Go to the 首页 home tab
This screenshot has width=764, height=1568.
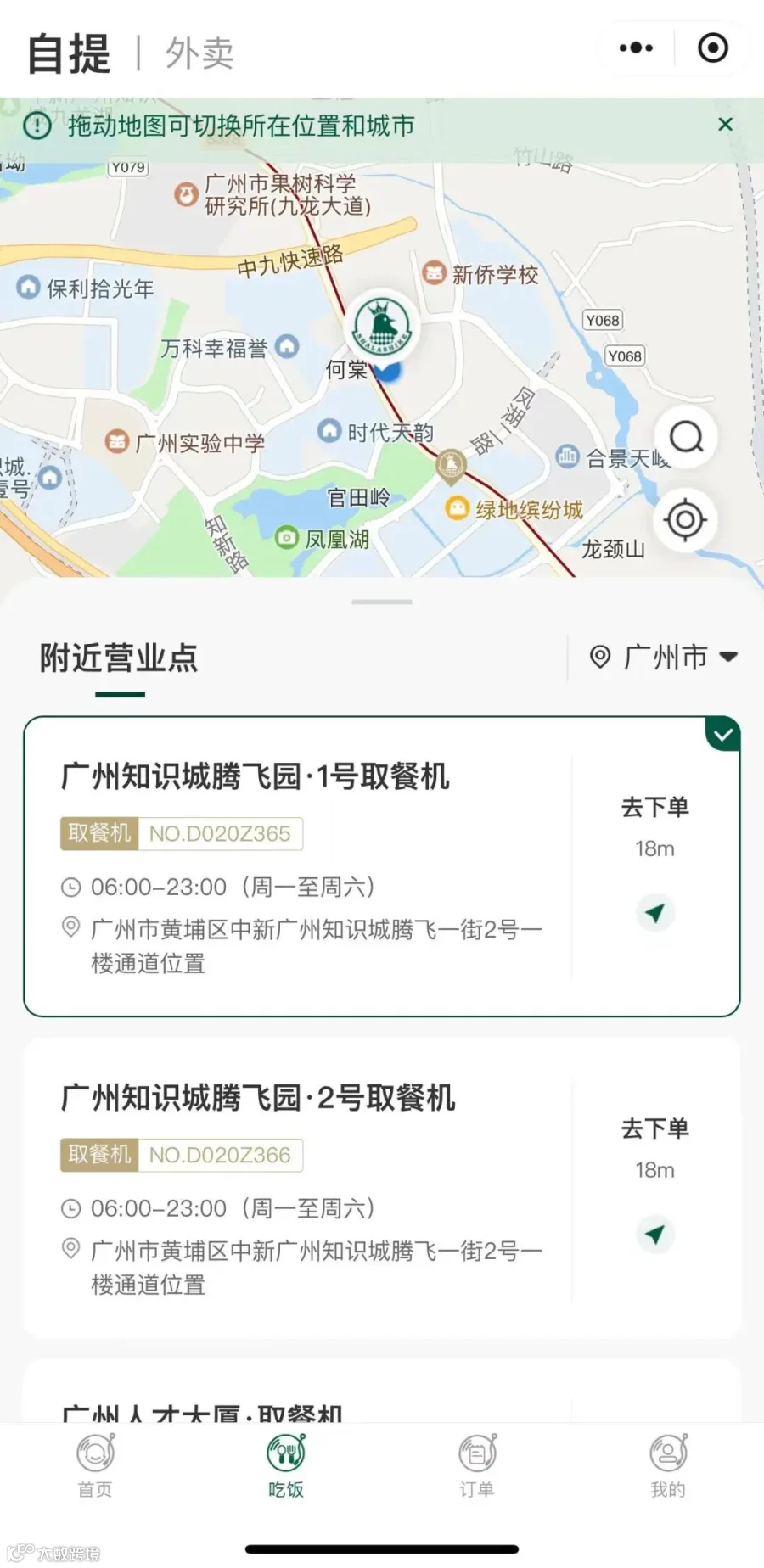[x=95, y=1466]
